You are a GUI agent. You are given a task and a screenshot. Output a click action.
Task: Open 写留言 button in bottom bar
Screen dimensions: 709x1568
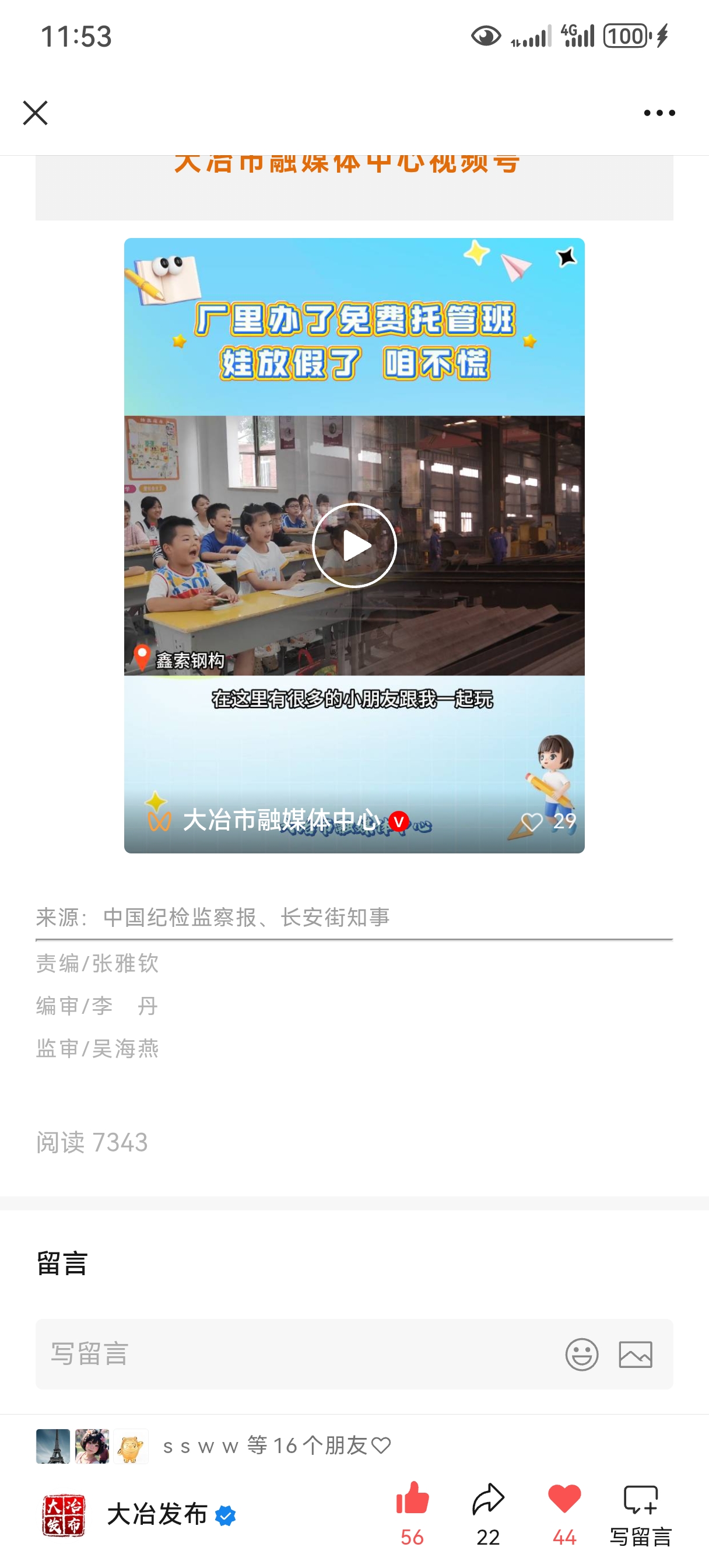[641, 1514]
